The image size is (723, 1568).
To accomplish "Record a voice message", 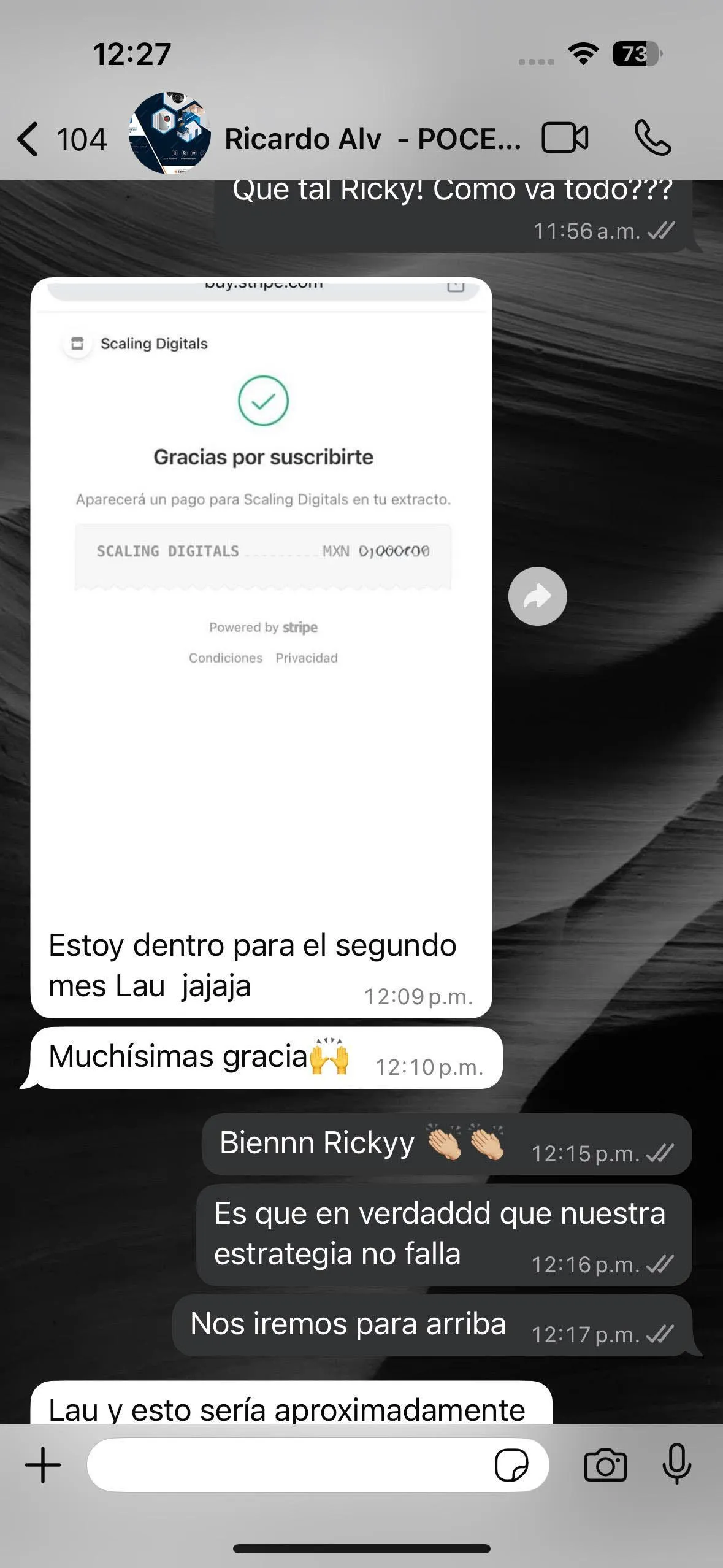I will (x=677, y=1464).
